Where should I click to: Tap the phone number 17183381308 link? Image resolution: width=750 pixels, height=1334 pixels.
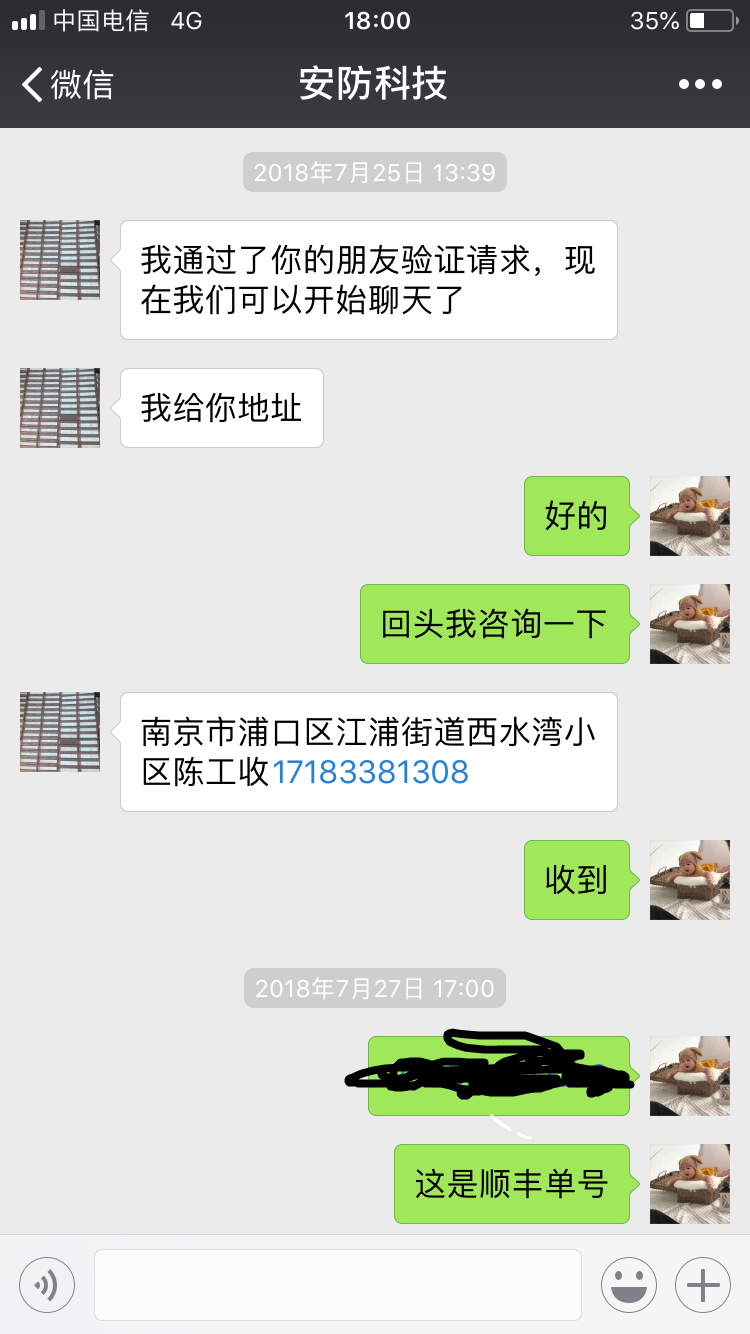click(370, 772)
